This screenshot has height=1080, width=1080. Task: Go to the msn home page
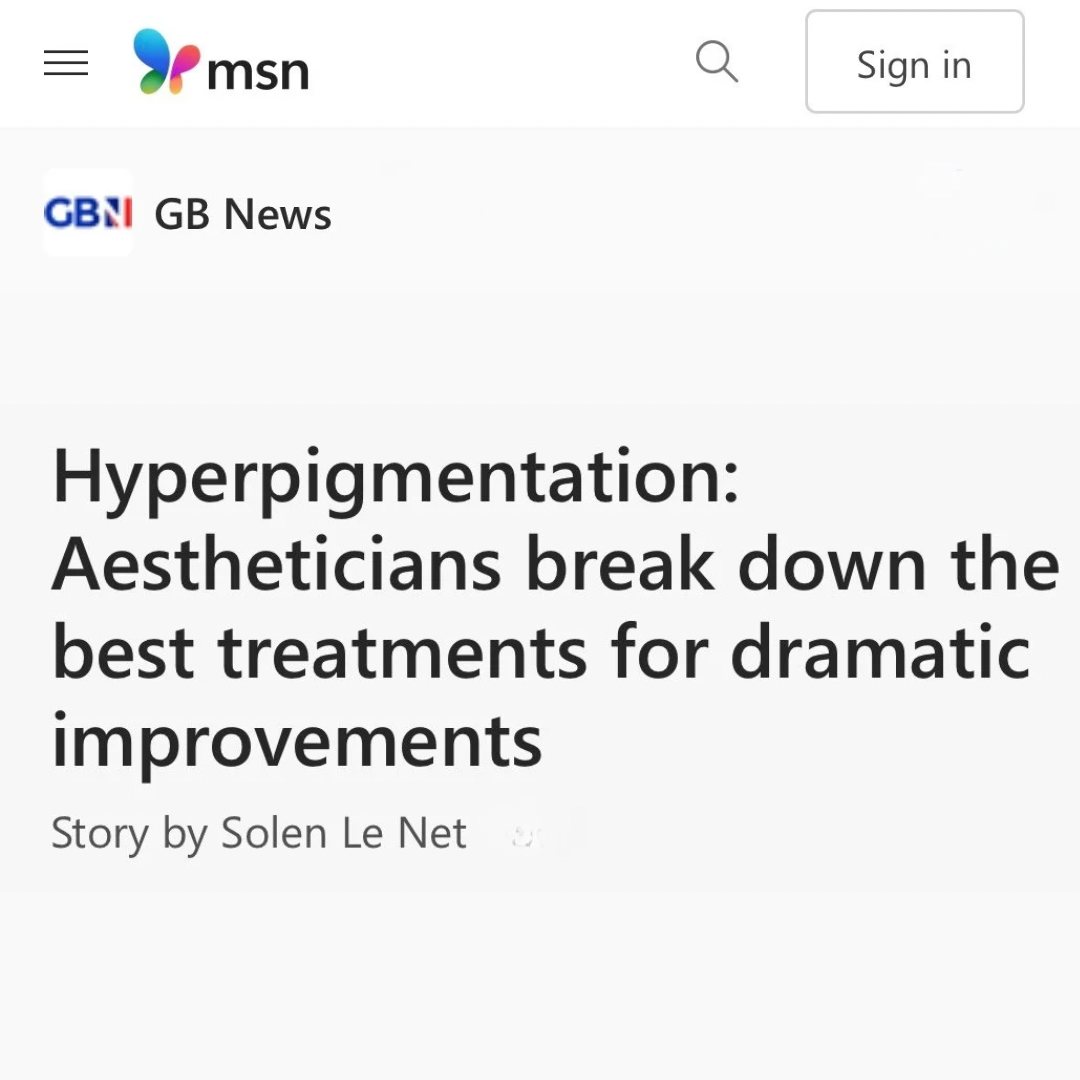click(221, 64)
